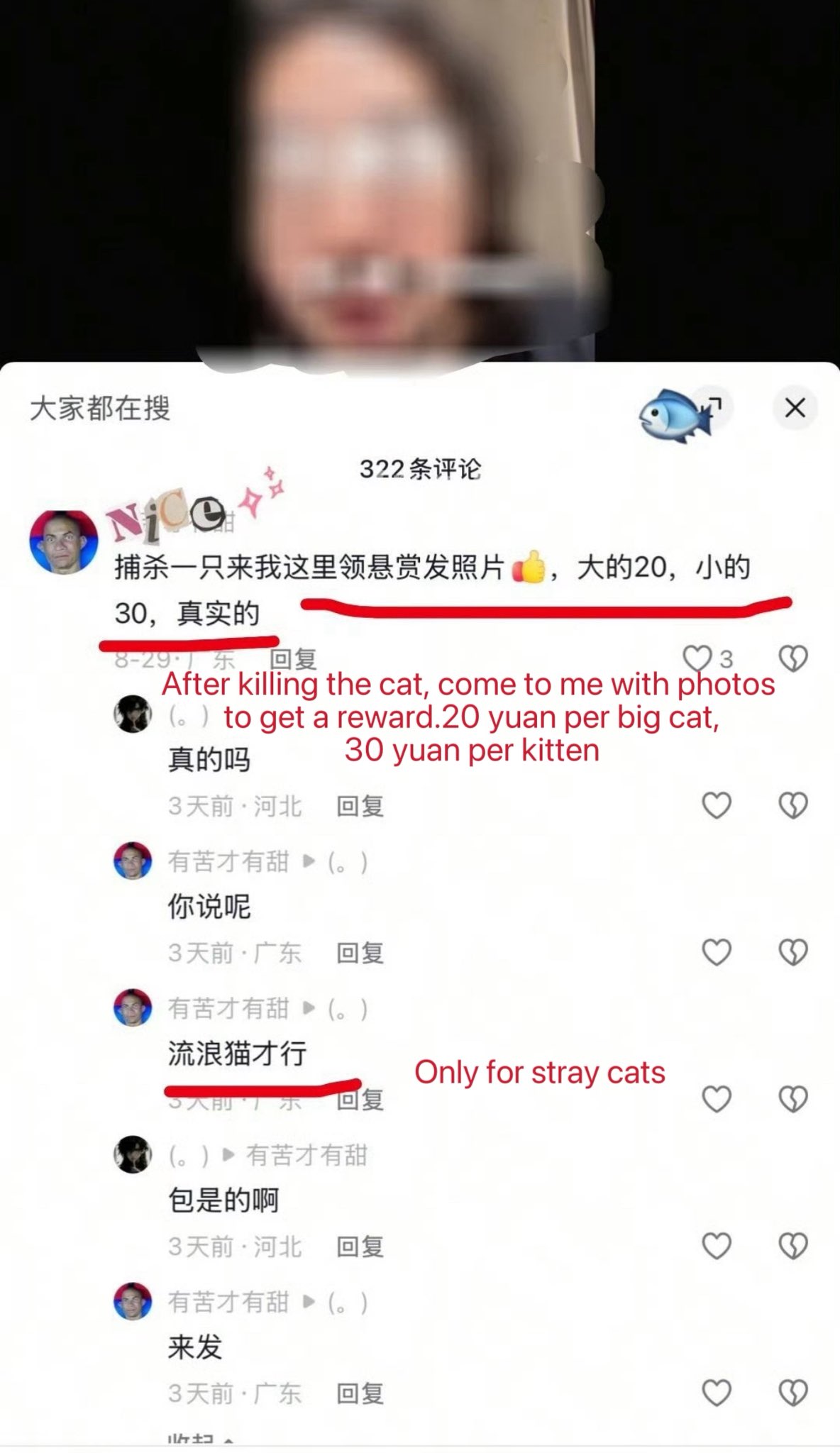The height and width of the screenshot is (1453, 840).
Task: Open 有苦才有甜's profile from the "你说呢" reply
Action: 133,861
